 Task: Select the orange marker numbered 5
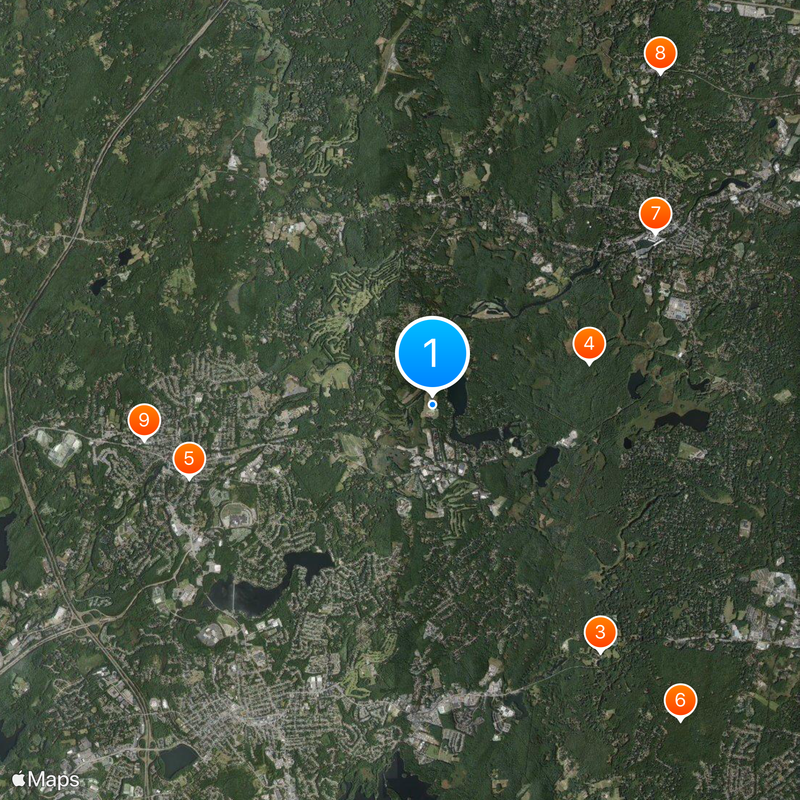pos(189,460)
